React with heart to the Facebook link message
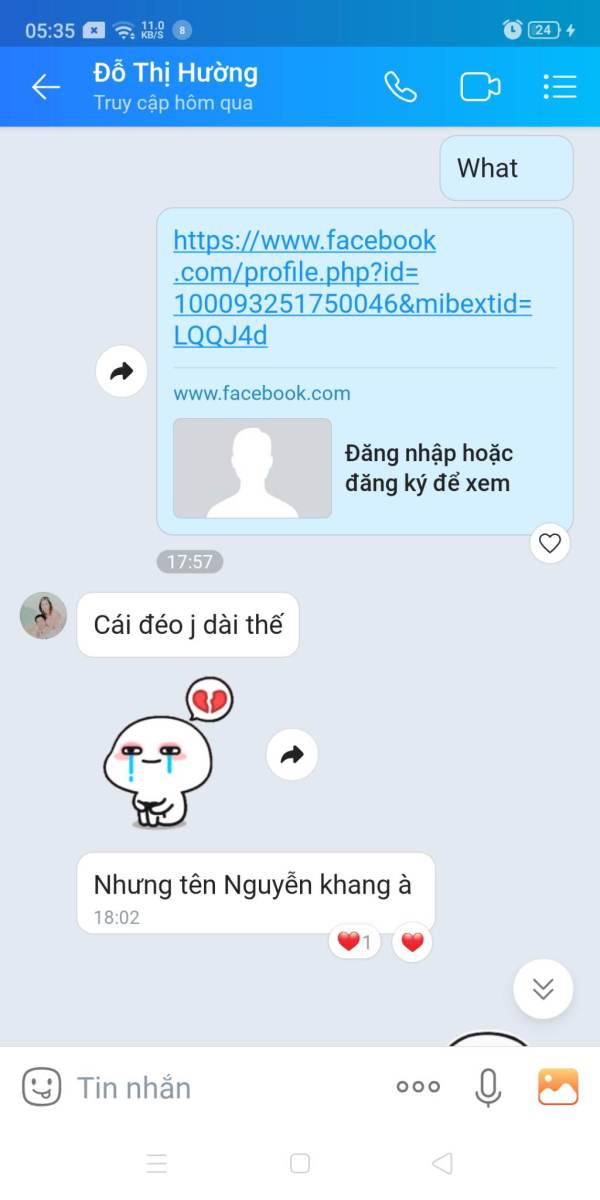The width and height of the screenshot is (600, 1200). 550,543
